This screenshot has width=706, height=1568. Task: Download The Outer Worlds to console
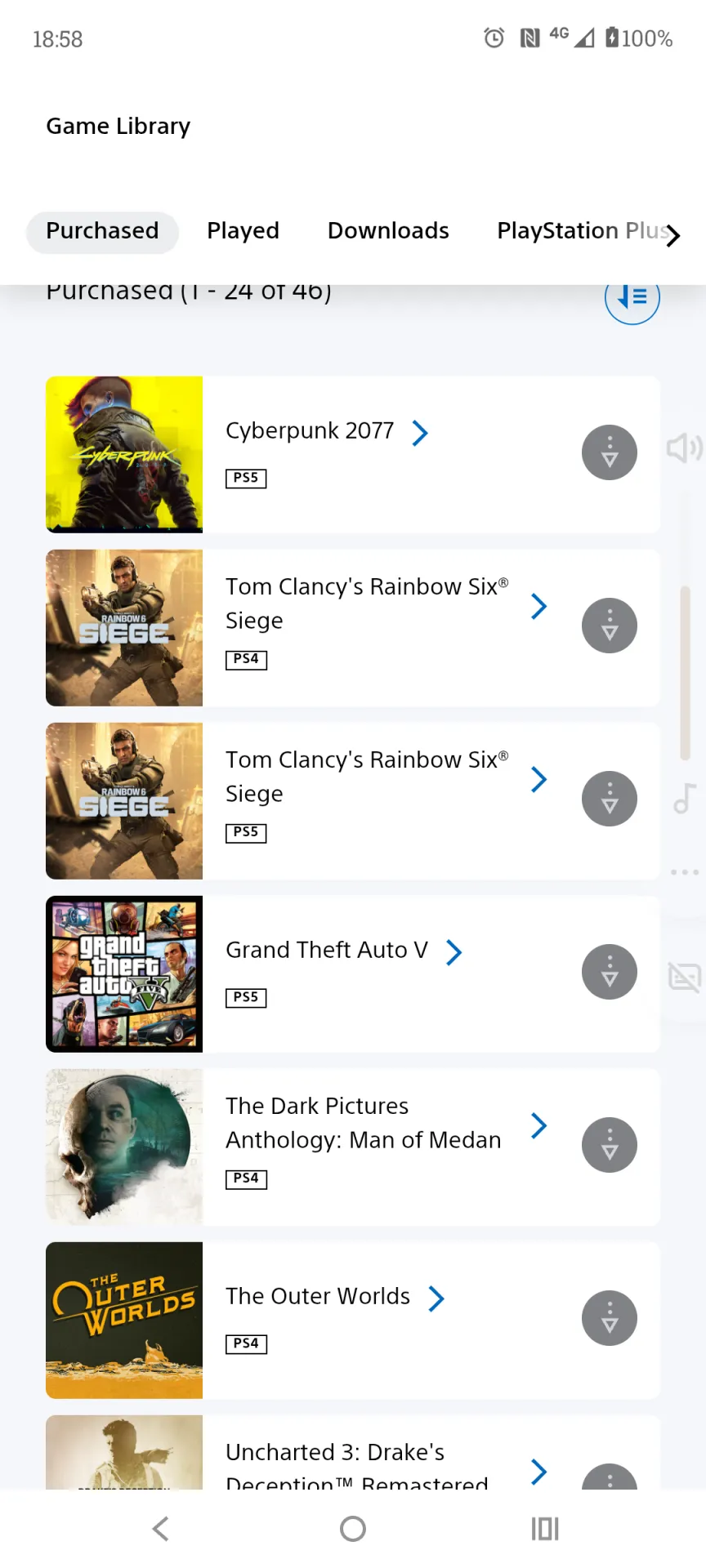point(610,1318)
